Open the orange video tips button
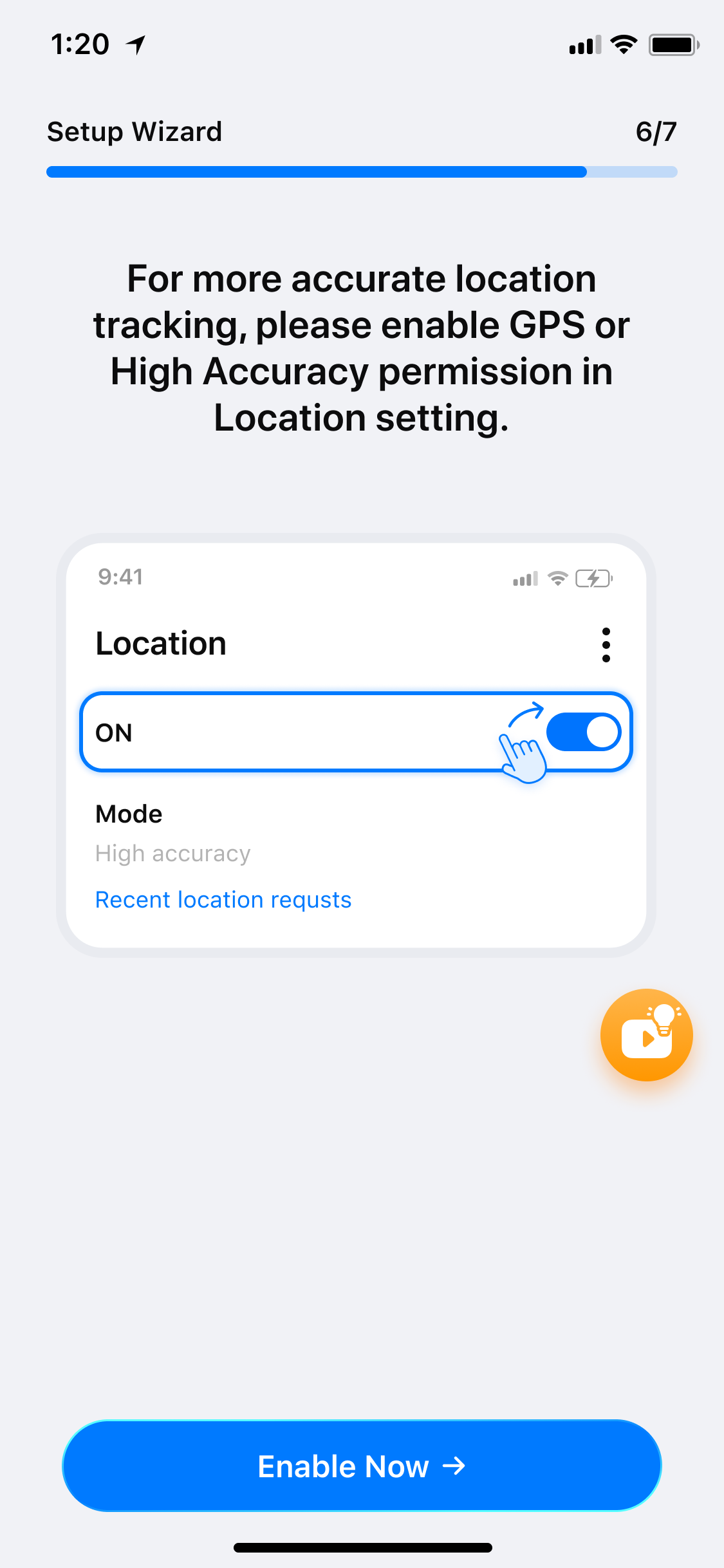This screenshot has width=724, height=1568. pyautogui.click(x=646, y=1034)
